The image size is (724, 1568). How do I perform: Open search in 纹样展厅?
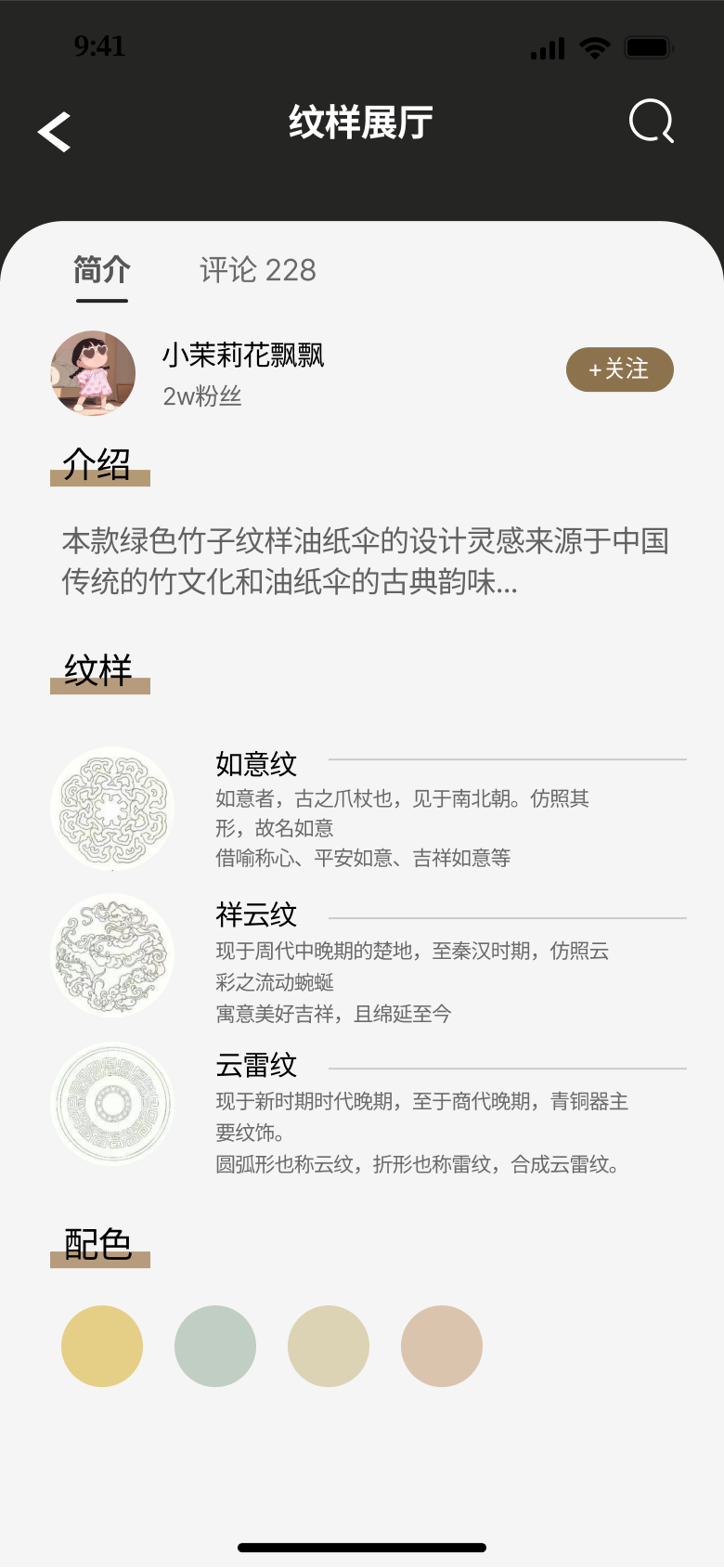[651, 122]
